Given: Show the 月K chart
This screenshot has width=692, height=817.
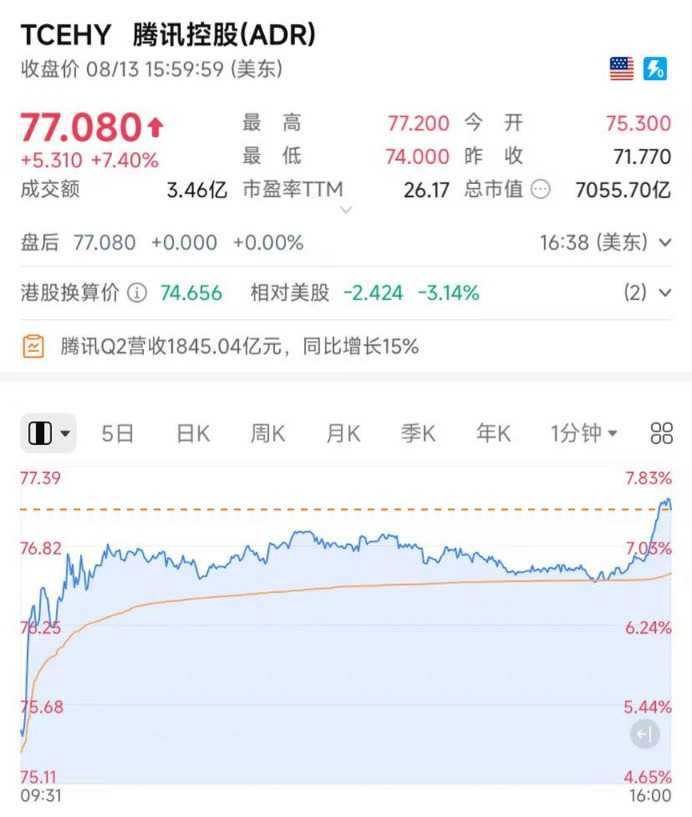Looking at the screenshot, I should tap(343, 433).
